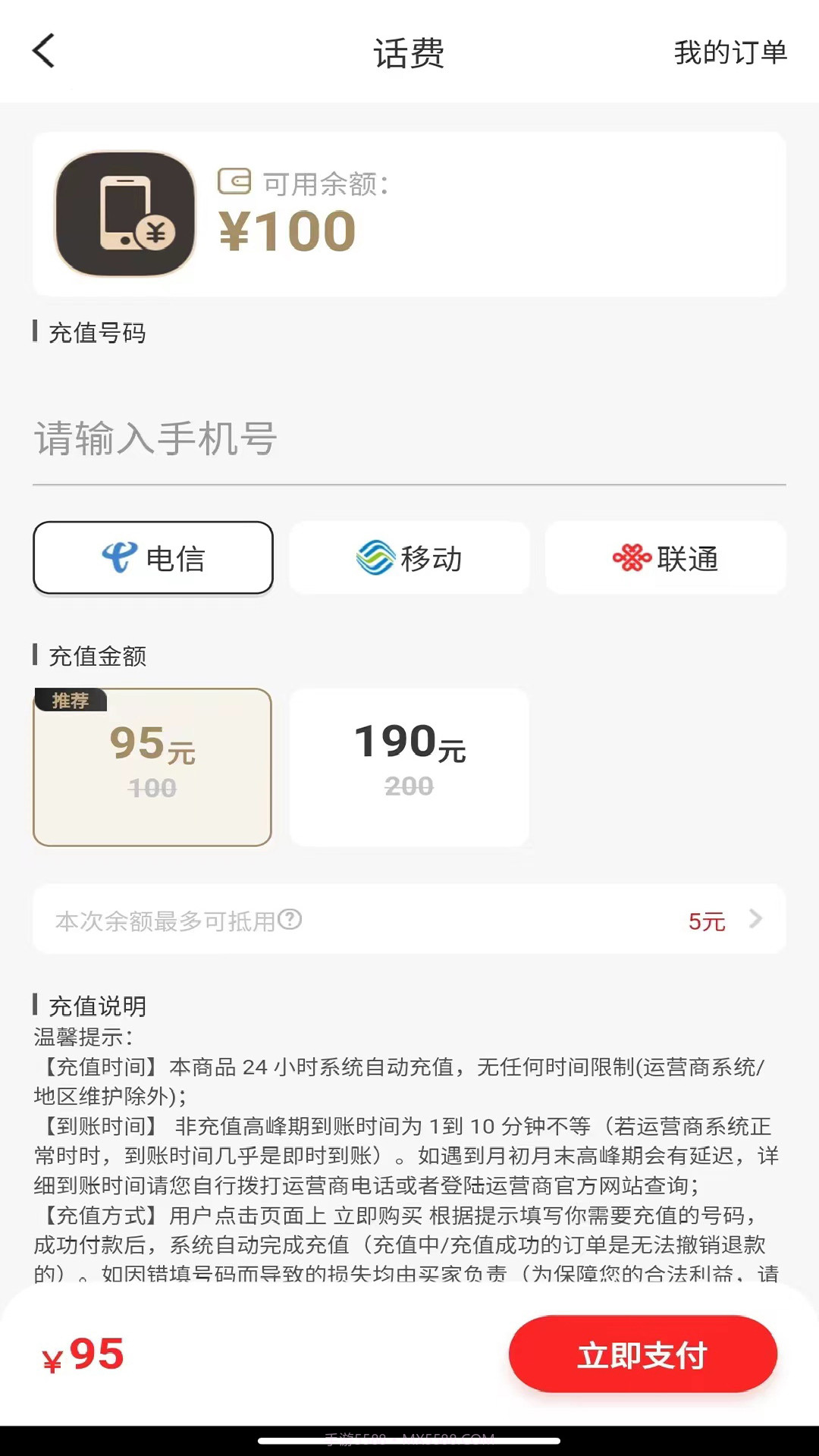Select the 联通 carrier option
Screen dimensions: 819x1456
[x=664, y=557]
